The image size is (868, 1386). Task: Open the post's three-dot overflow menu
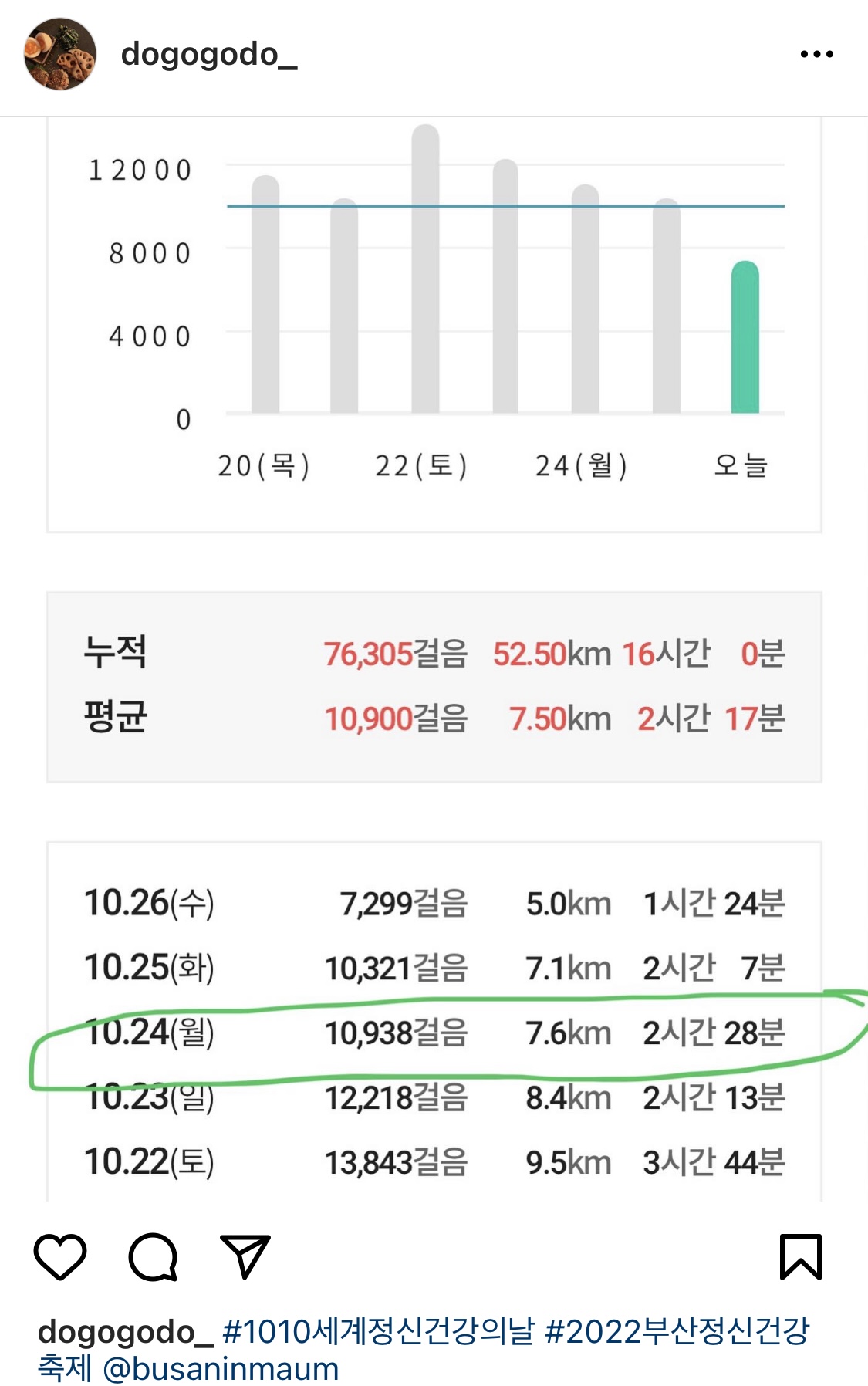click(x=816, y=54)
